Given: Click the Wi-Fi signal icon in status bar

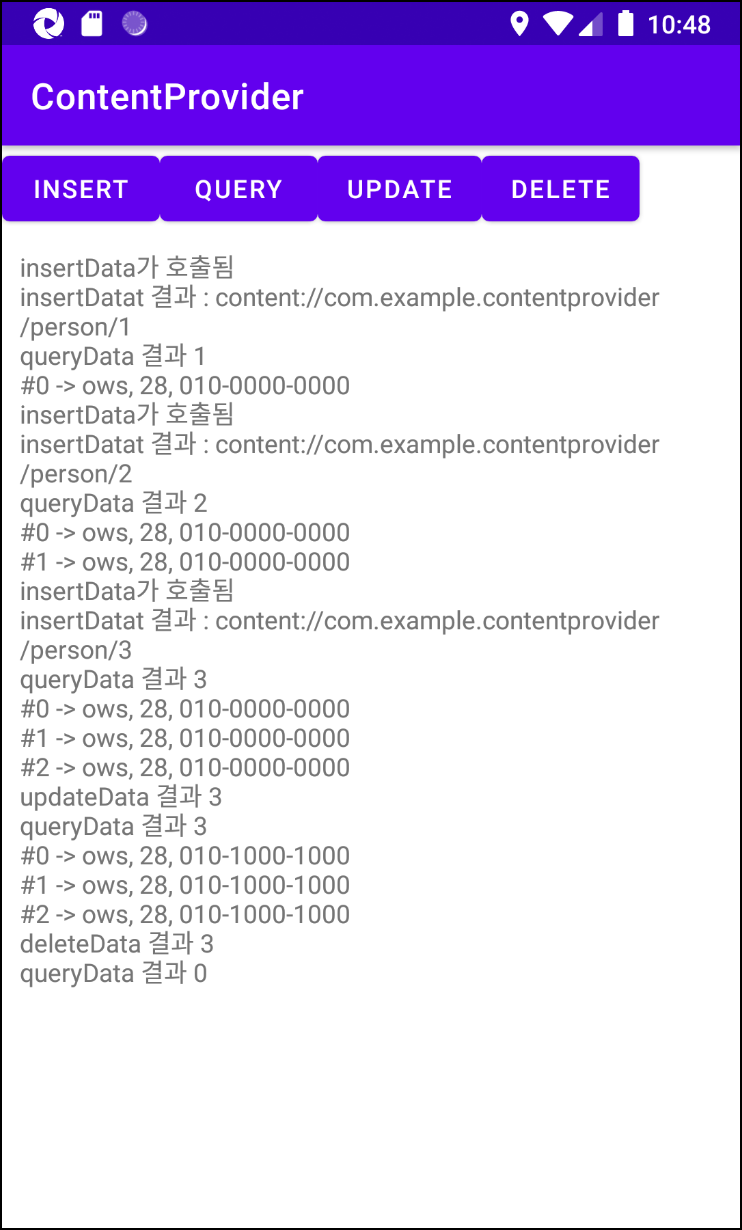Looking at the screenshot, I should coord(557,23).
